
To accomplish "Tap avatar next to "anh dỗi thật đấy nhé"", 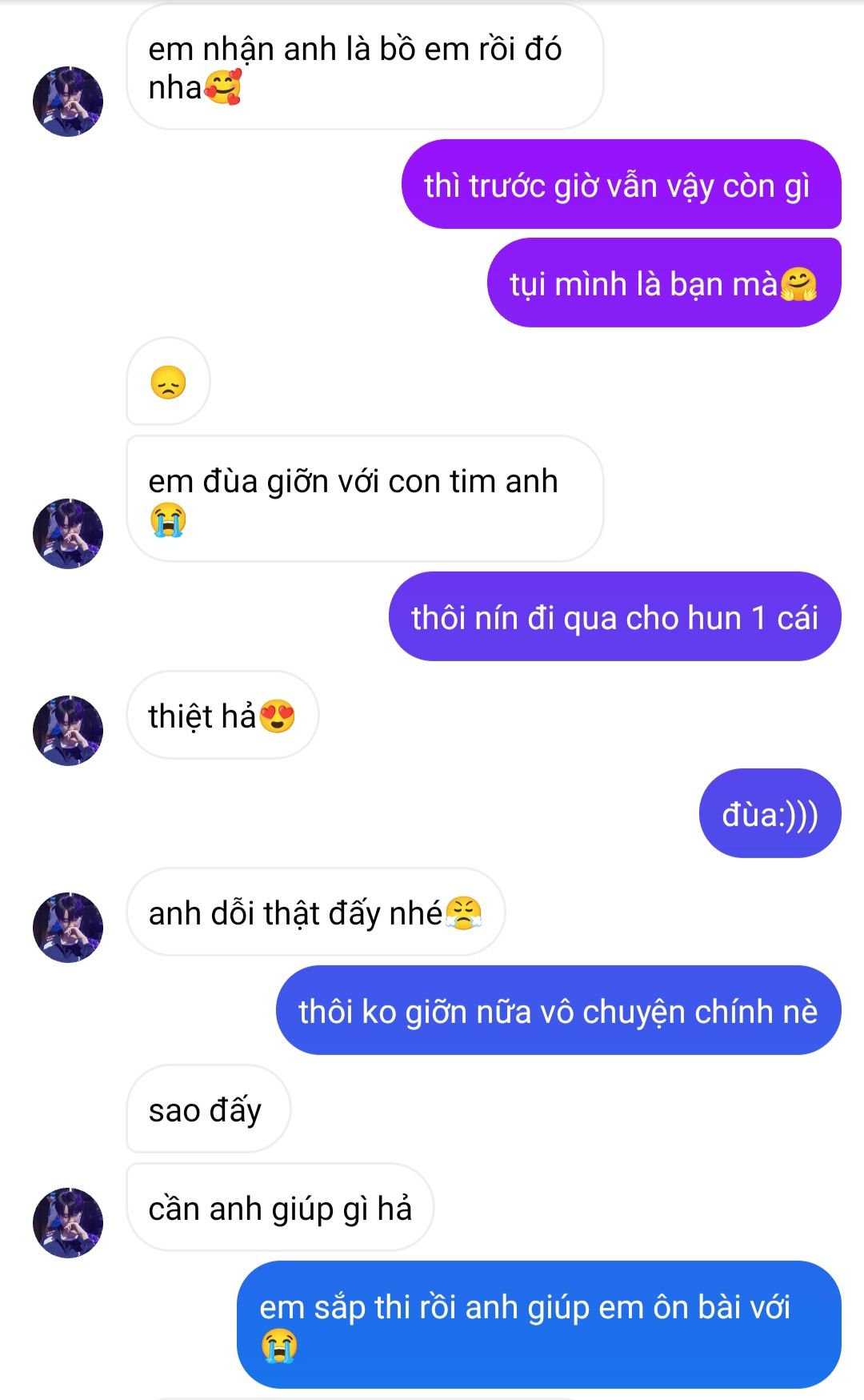I will [68, 928].
